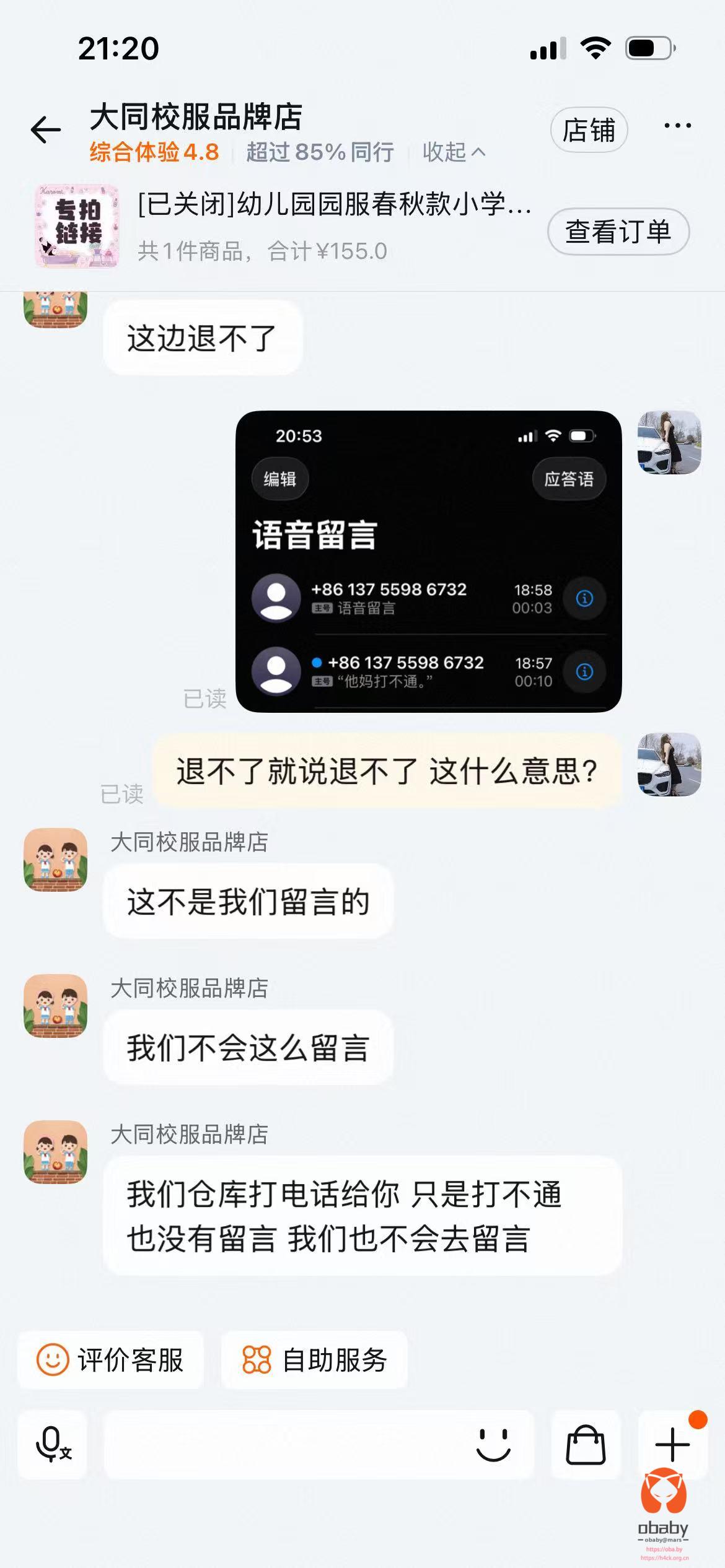Open the 店铺 shop page

pos(589,130)
